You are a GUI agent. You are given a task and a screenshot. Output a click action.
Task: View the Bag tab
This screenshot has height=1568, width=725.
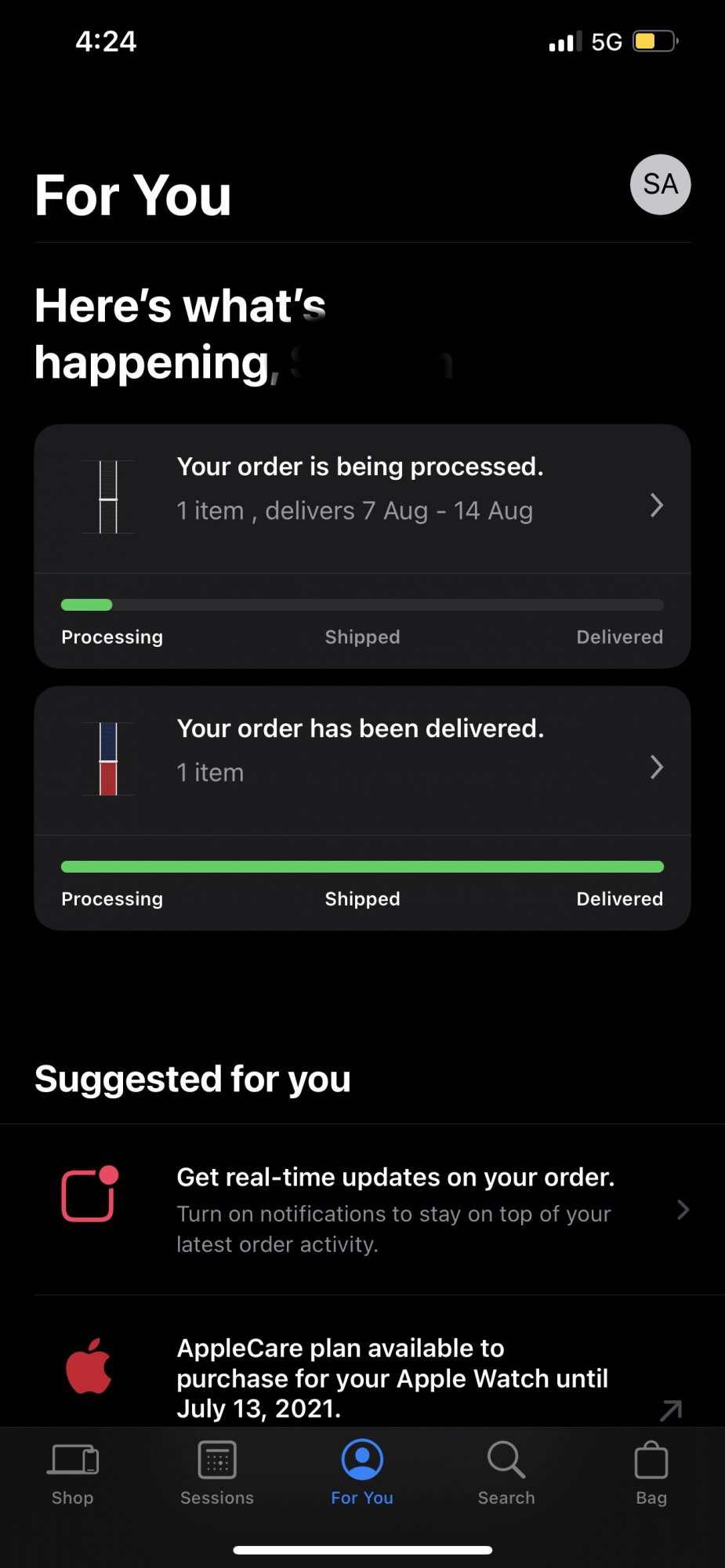tap(651, 1474)
